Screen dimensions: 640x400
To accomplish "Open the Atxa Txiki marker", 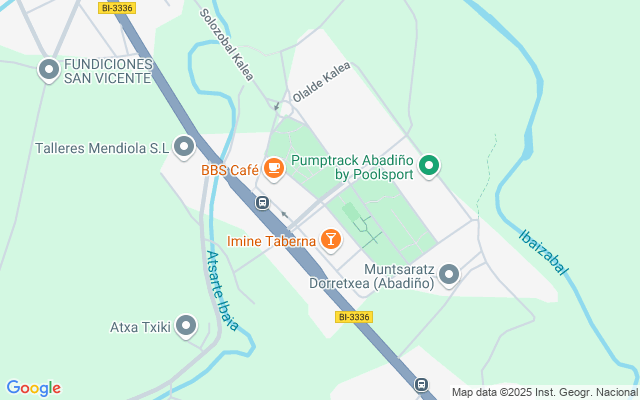I will click(186, 326).
